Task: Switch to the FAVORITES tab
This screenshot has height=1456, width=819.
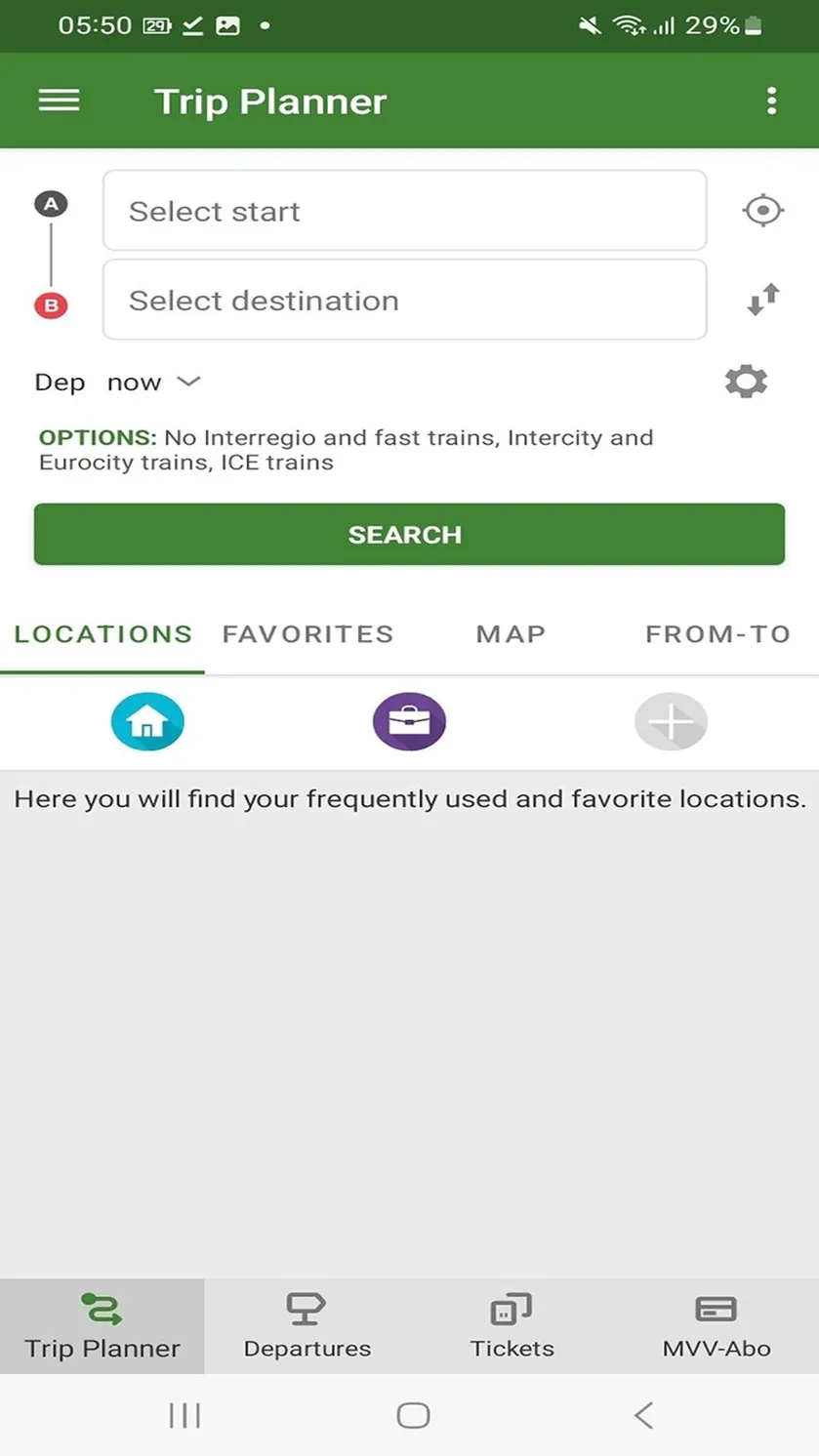Action: 307,634
